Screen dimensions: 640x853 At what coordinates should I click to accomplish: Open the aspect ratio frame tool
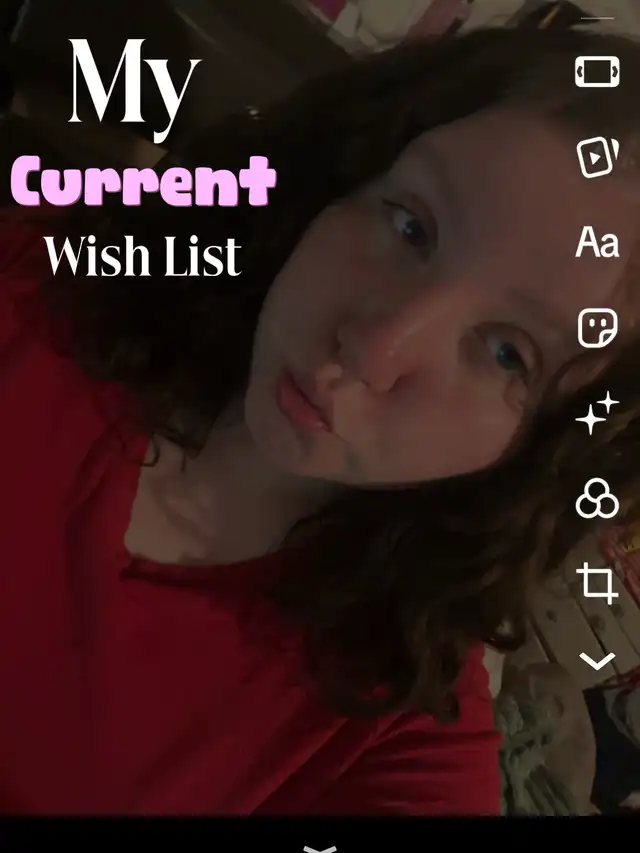tap(597, 72)
